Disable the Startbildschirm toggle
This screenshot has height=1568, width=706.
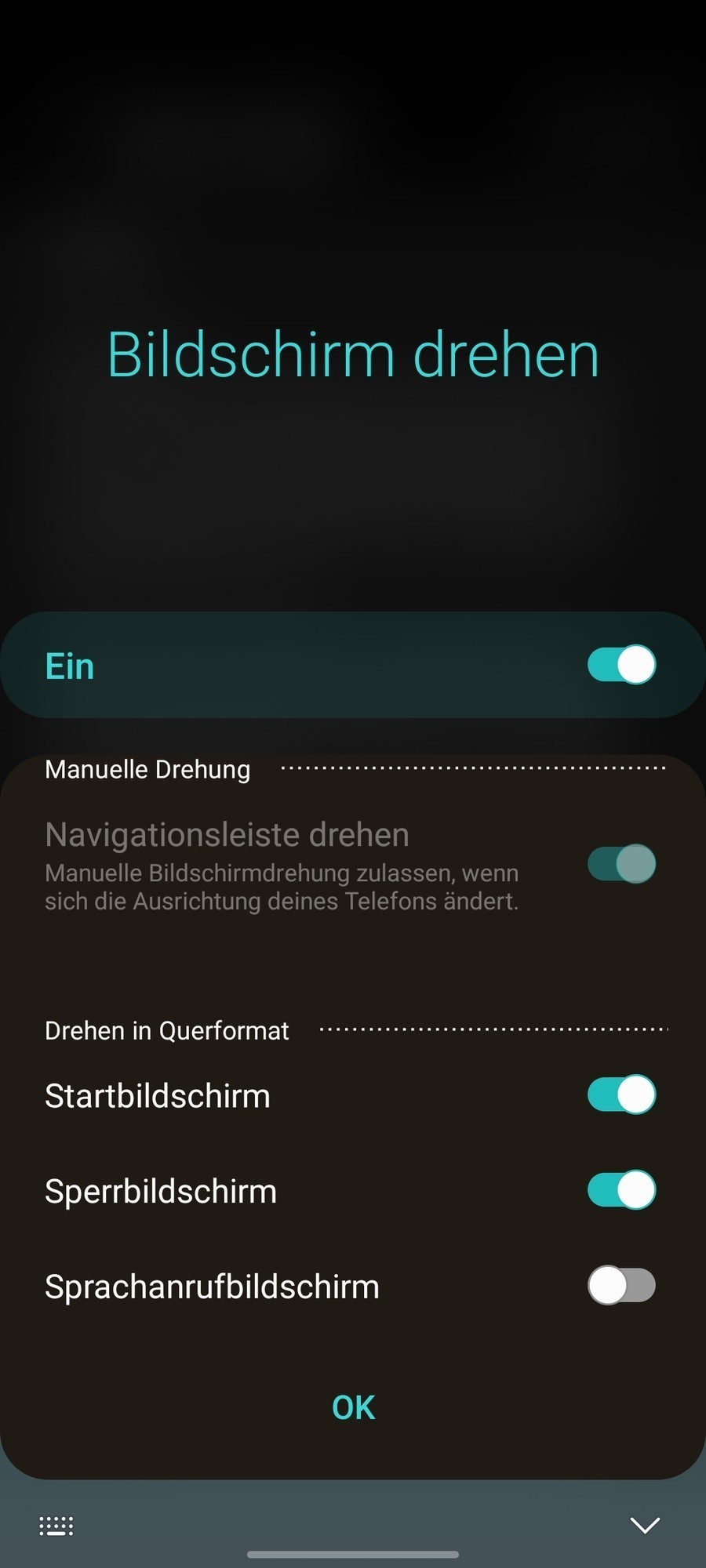point(620,1095)
